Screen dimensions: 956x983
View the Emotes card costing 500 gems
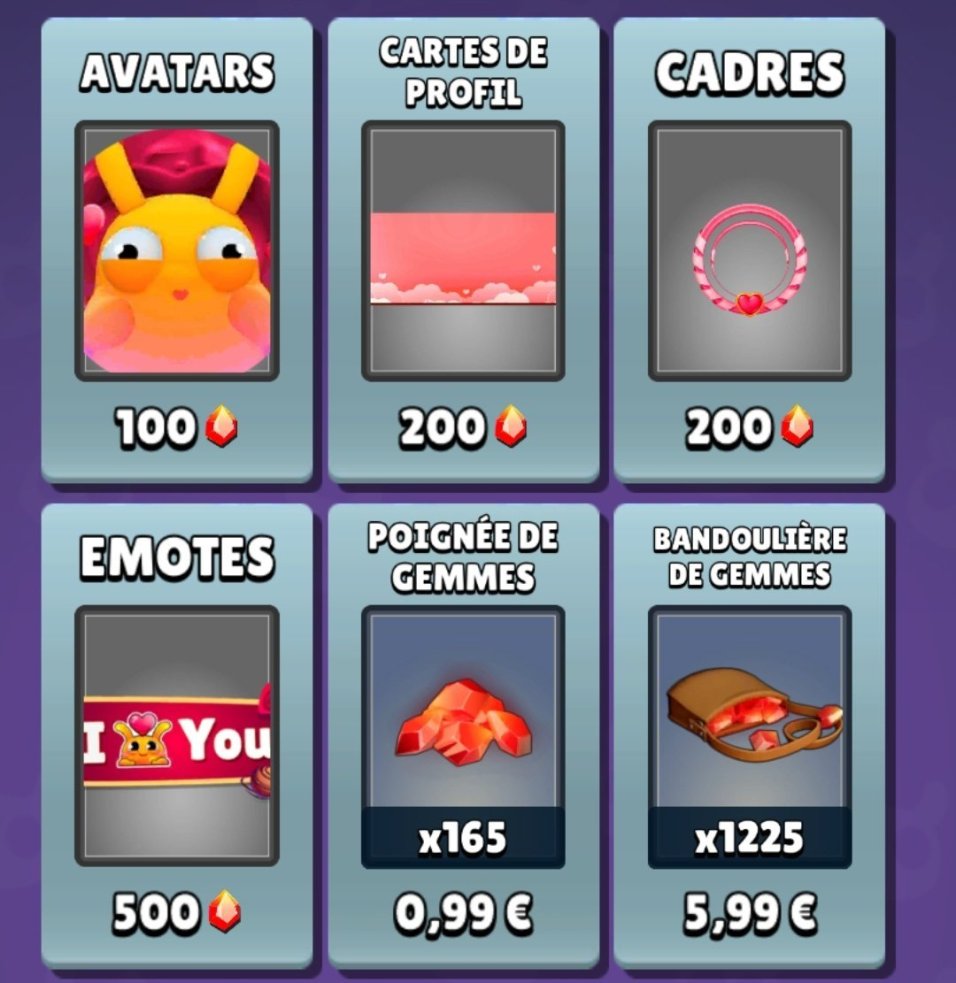pyautogui.click(x=177, y=736)
